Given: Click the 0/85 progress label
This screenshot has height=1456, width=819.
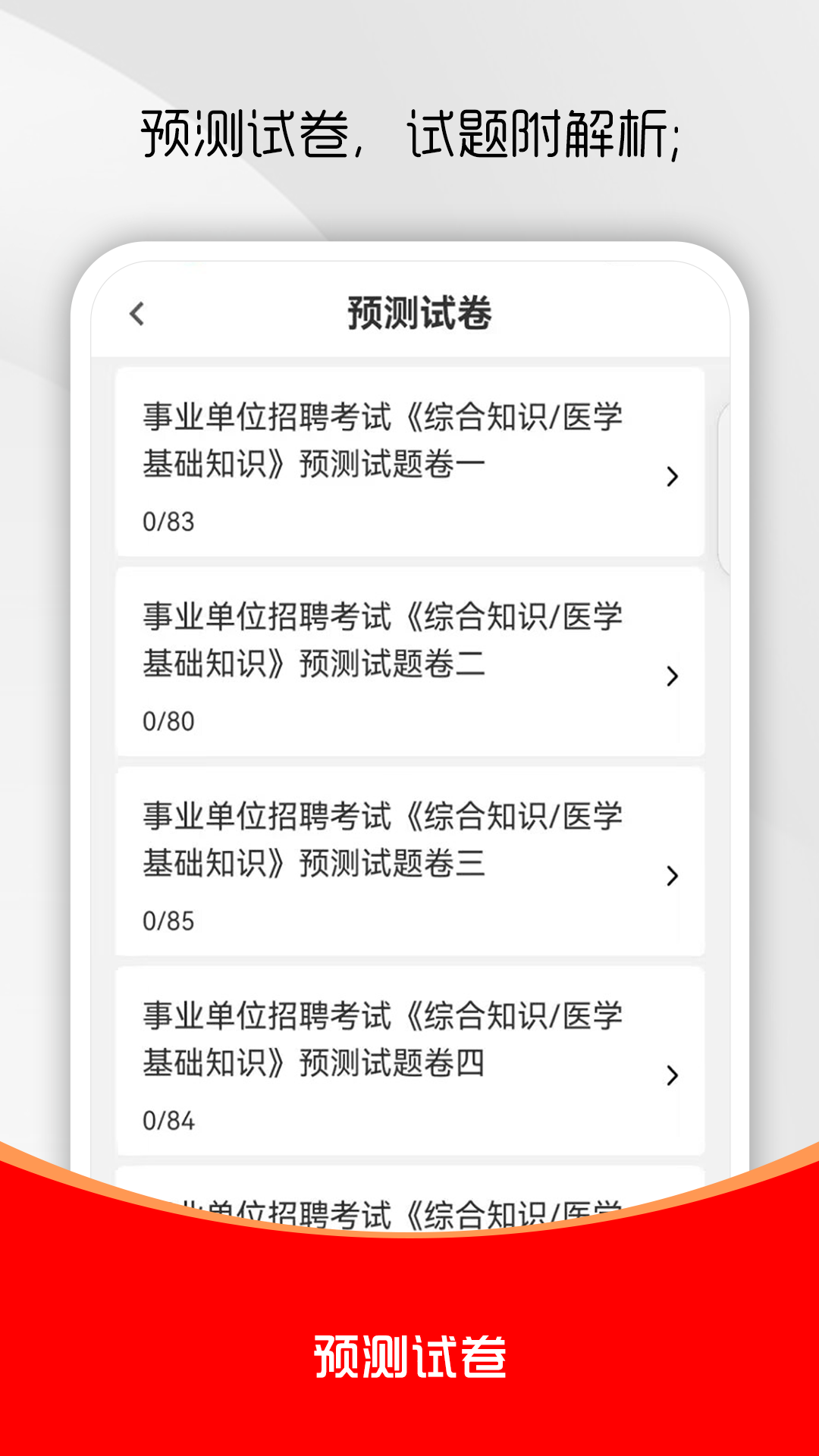Looking at the screenshot, I should click(168, 920).
